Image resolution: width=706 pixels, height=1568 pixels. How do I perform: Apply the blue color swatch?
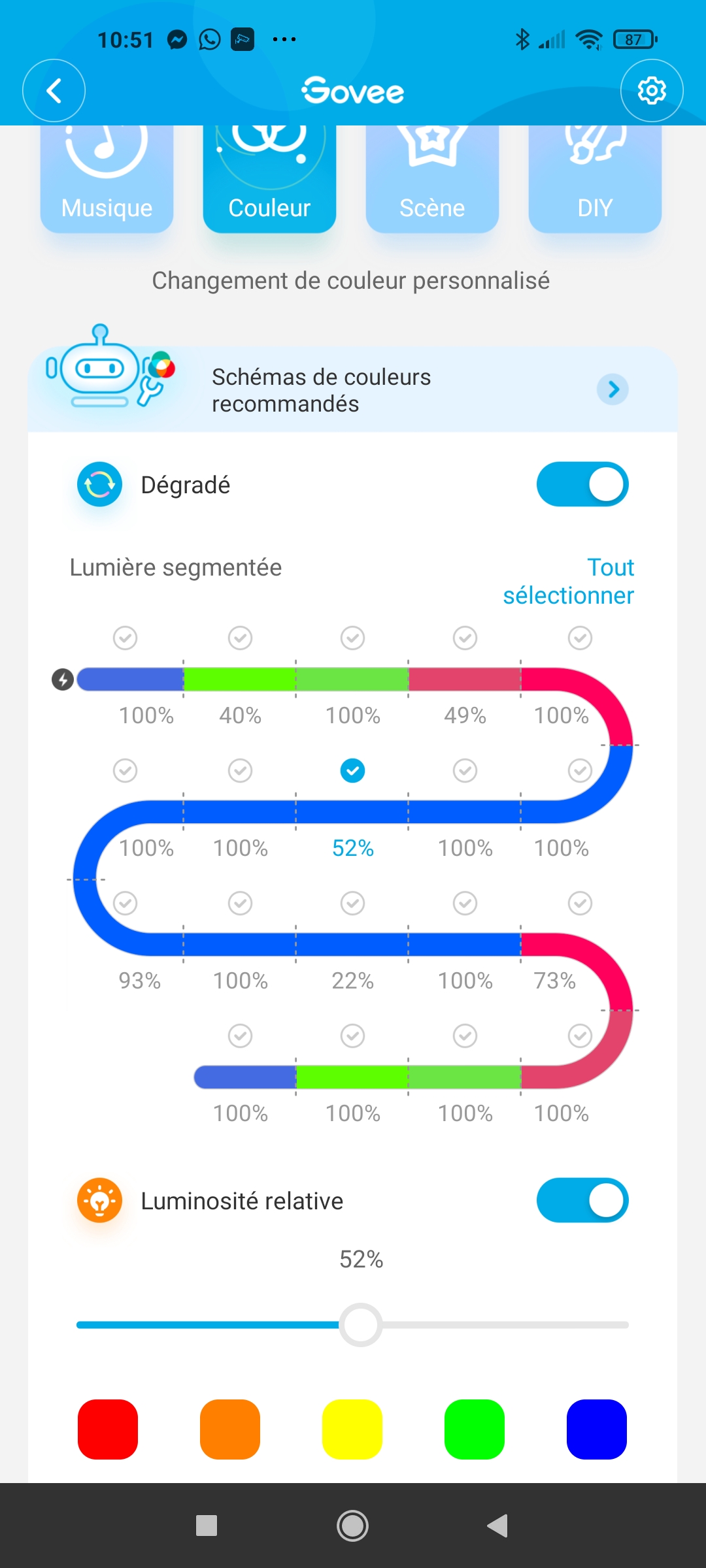tap(597, 1429)
